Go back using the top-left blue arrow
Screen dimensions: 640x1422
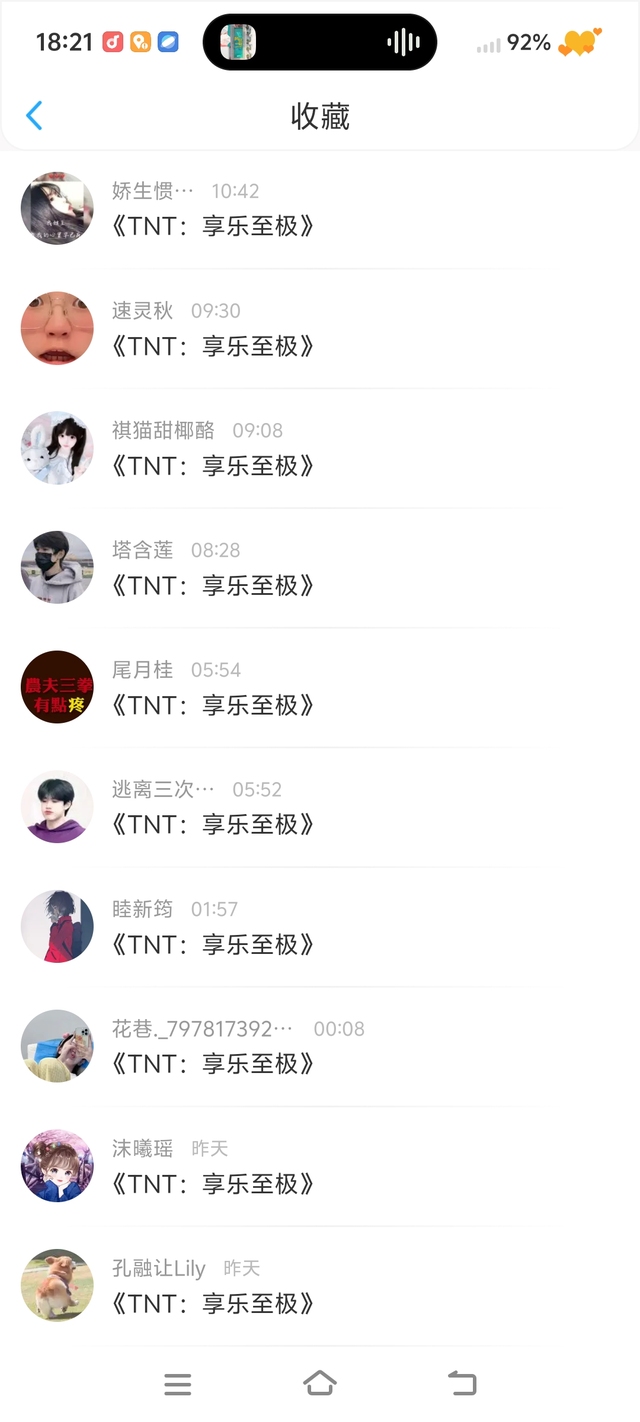click(34, 116)
